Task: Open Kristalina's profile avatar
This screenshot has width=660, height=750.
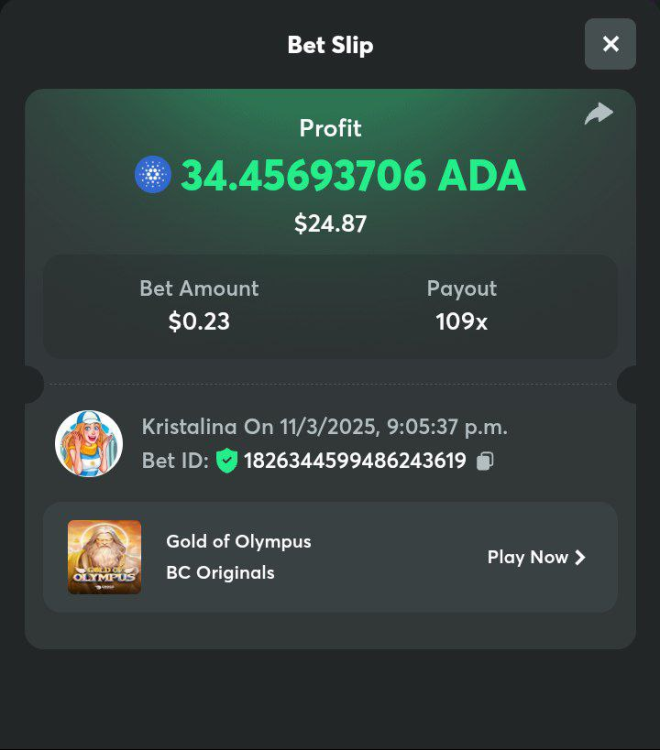Action: pos(89,443)
